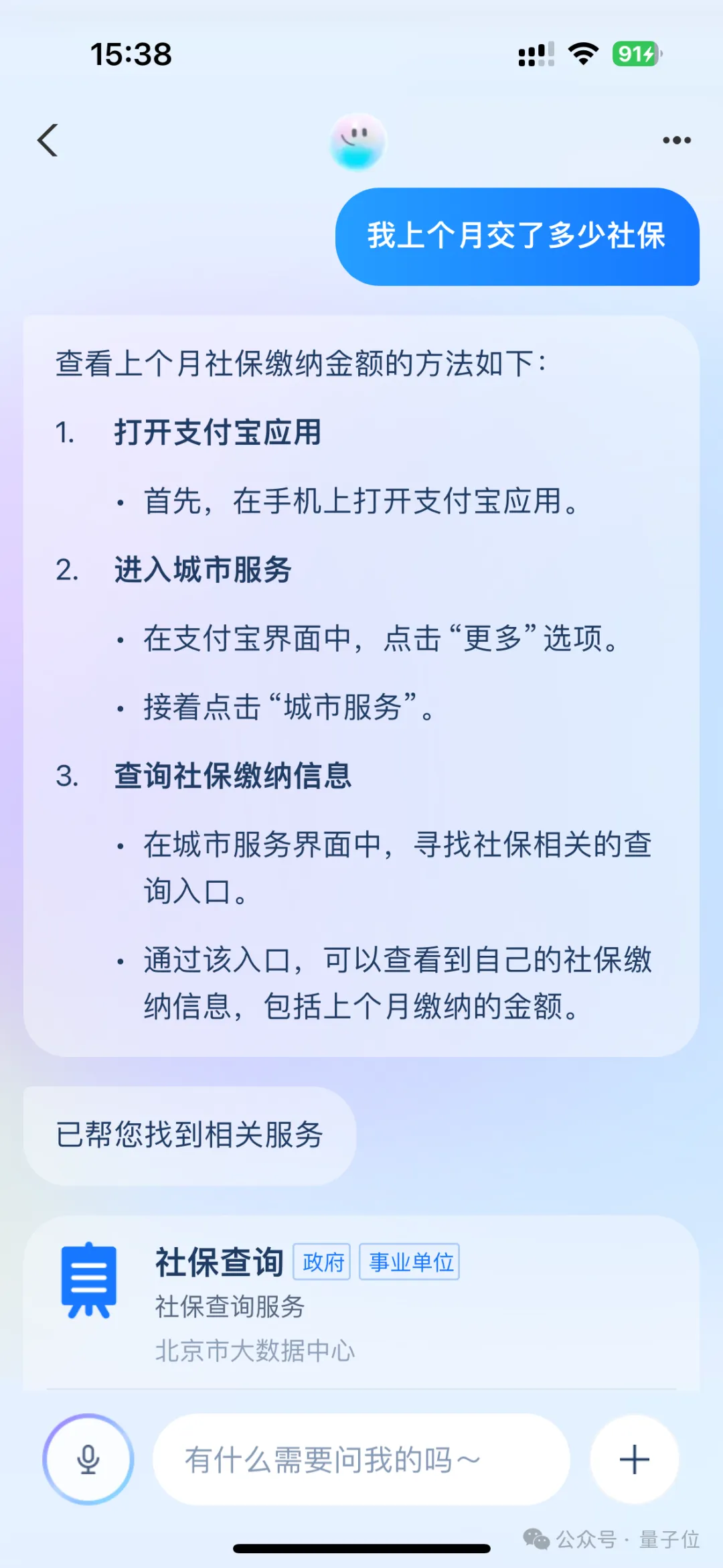Viewport: 723px width, 1568px height.
Task: Tap the input field 有什么需要问我的吗
Action: 361,1459
